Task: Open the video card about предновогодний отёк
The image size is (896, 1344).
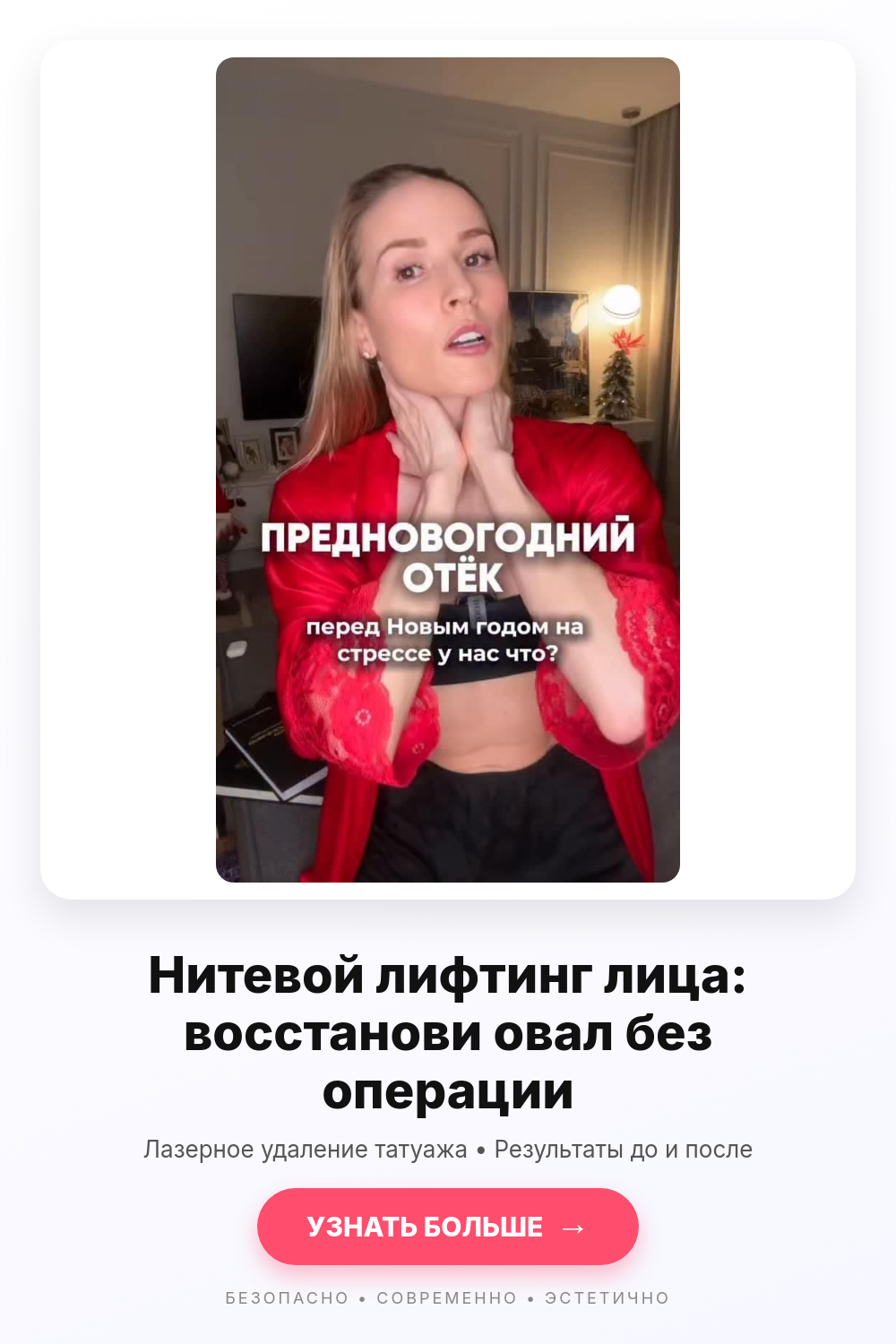Action: [x=448, y=470]
